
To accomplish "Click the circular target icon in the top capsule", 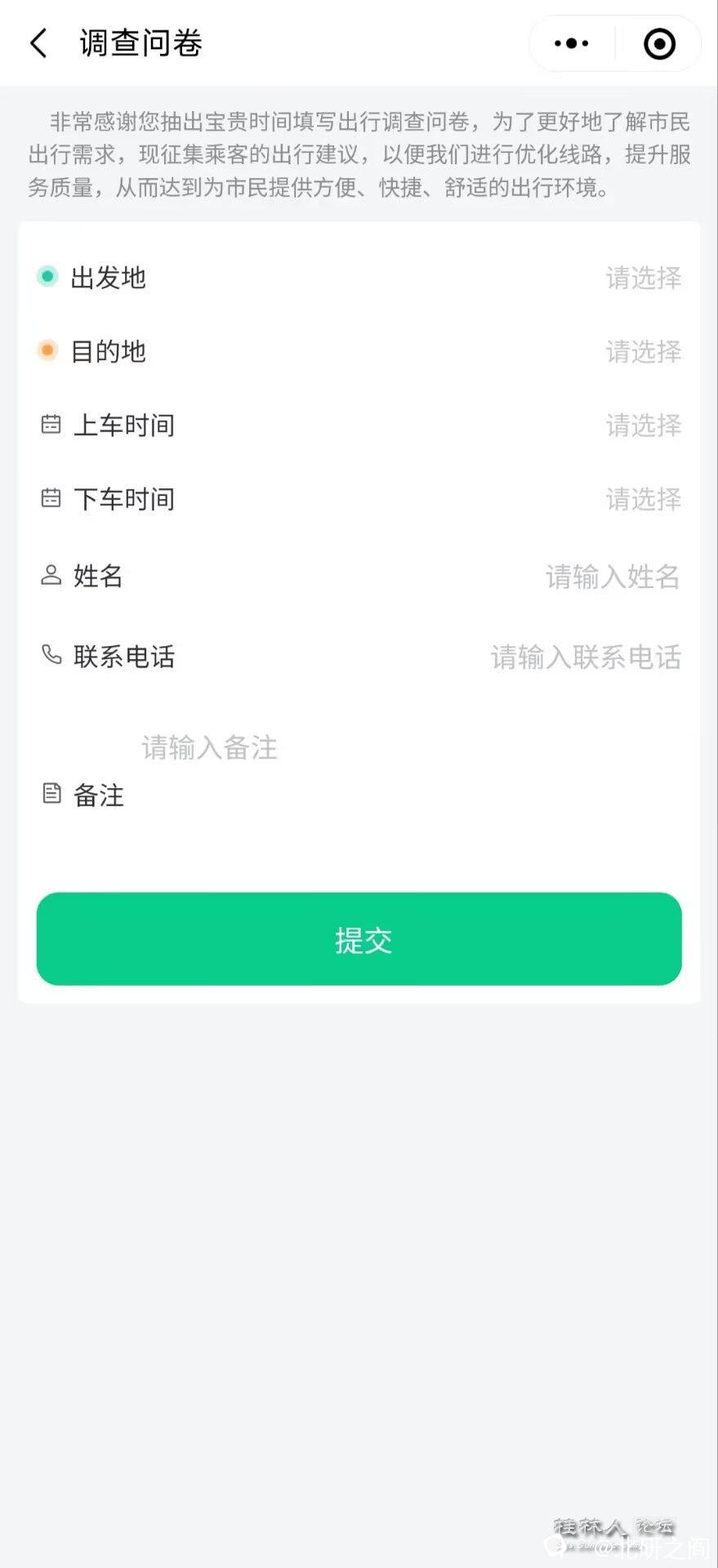I will [658, 42].
